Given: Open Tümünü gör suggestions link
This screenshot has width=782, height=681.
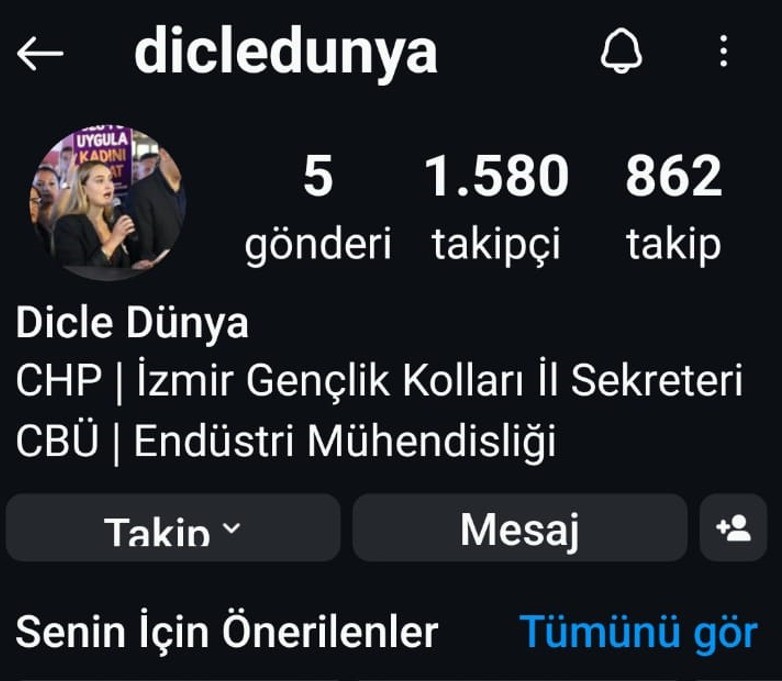Looking at the screenshot, I should point(638,633).
